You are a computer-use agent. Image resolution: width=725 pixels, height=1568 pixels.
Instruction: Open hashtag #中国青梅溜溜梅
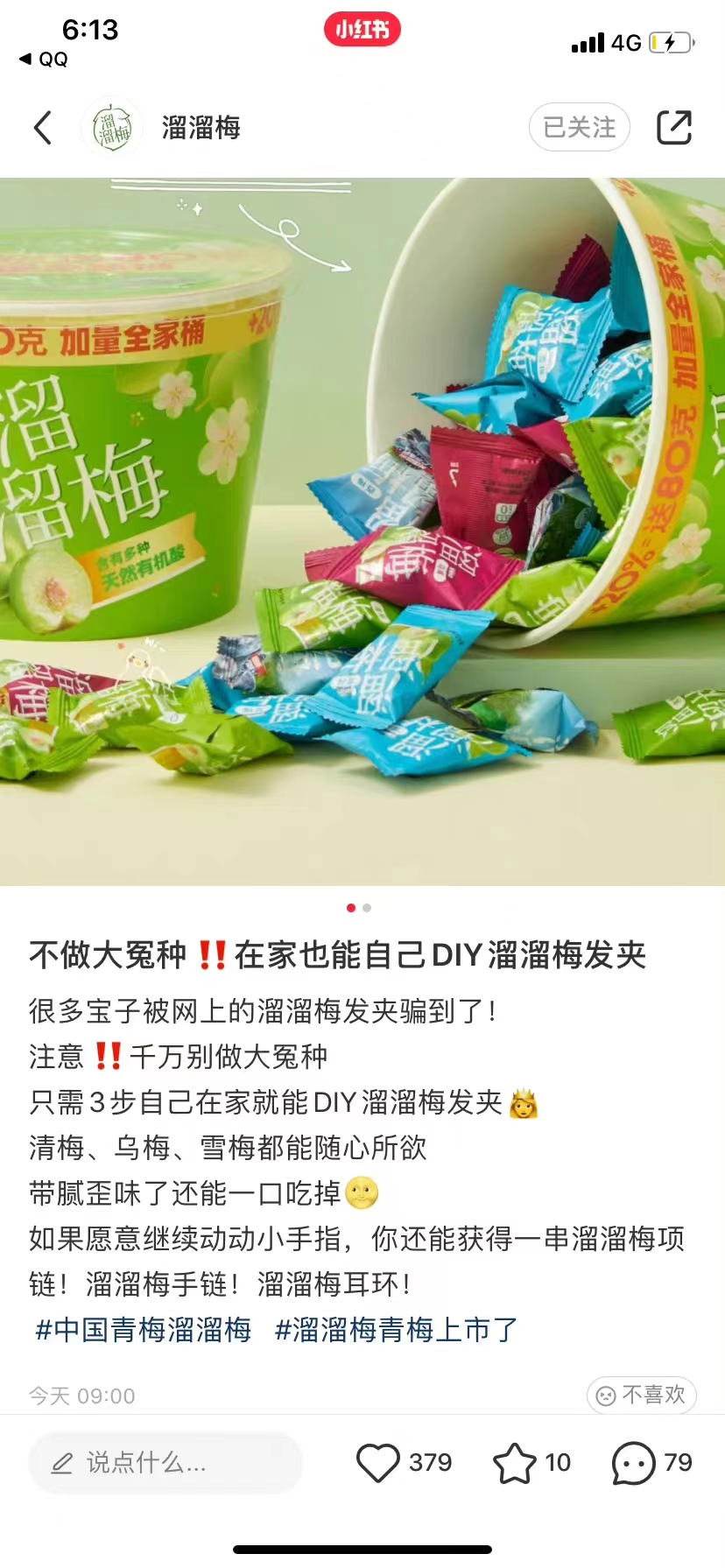[x=144, y=1330]
